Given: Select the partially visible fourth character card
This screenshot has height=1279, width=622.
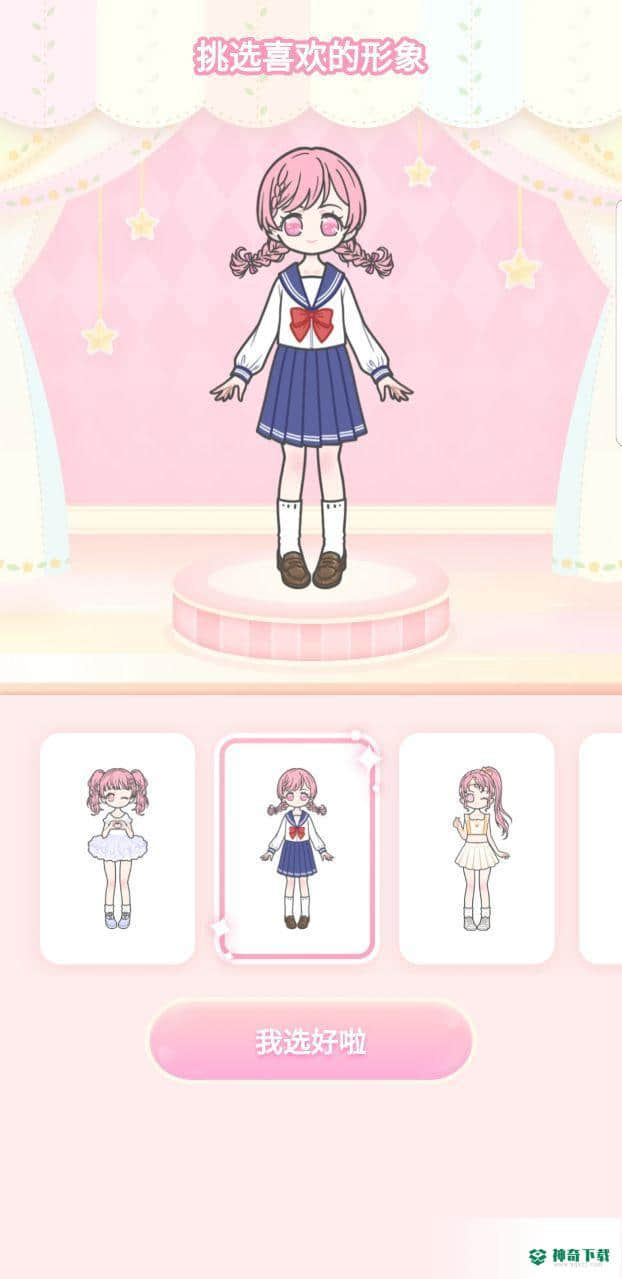Looking at the screenshot, I should (x=602, y=848).
